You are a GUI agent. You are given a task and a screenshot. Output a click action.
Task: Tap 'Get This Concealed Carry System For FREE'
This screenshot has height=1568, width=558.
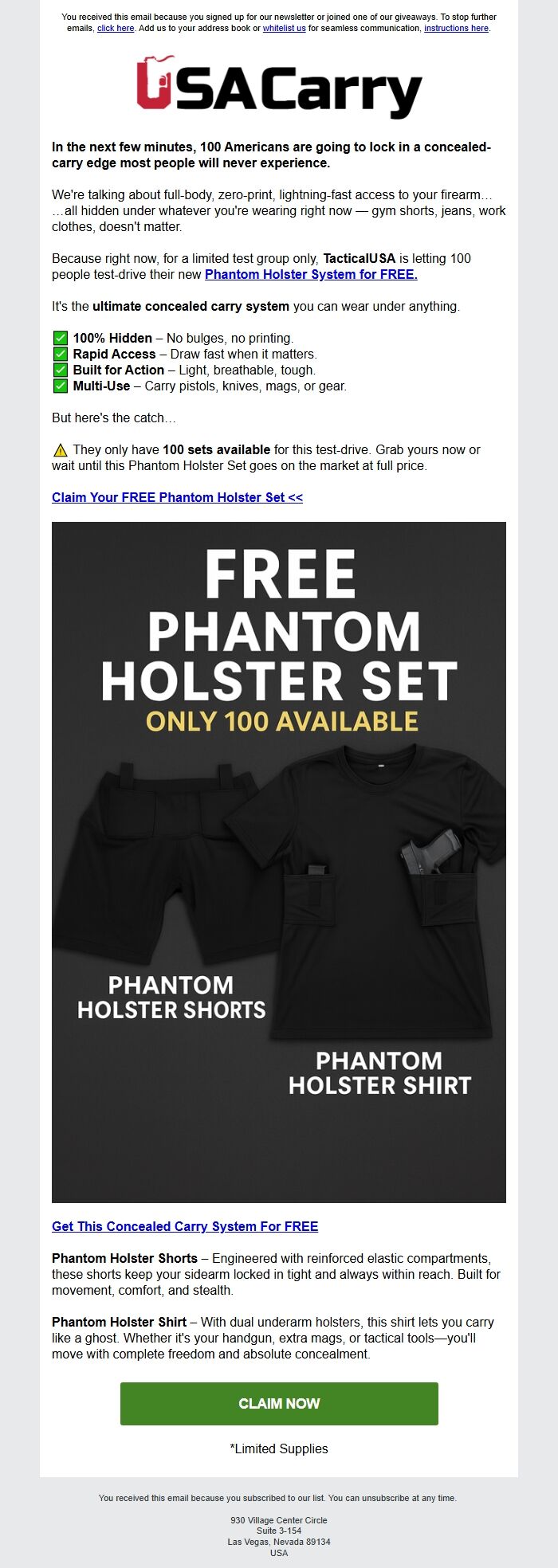pyautogui.click(x=185, y=1226)
